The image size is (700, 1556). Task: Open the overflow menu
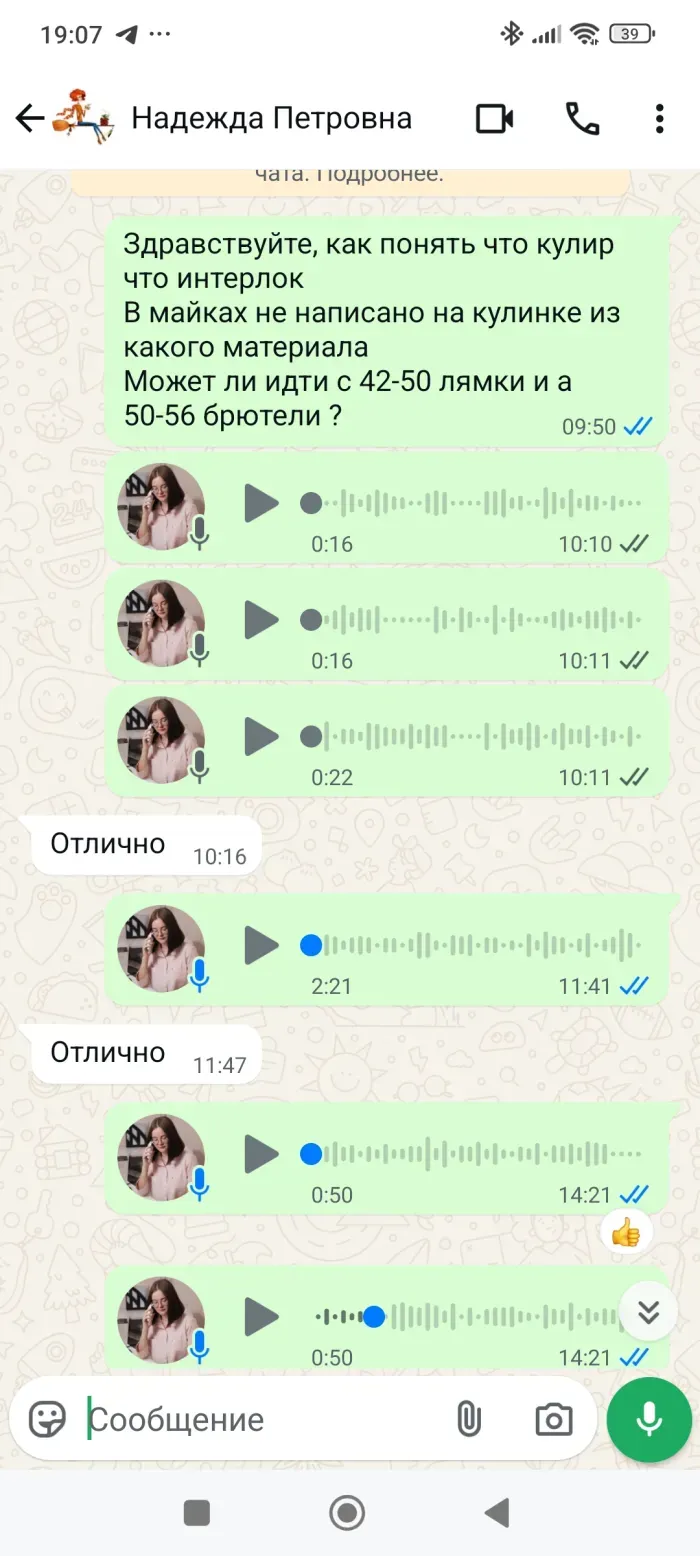[659, 119]
